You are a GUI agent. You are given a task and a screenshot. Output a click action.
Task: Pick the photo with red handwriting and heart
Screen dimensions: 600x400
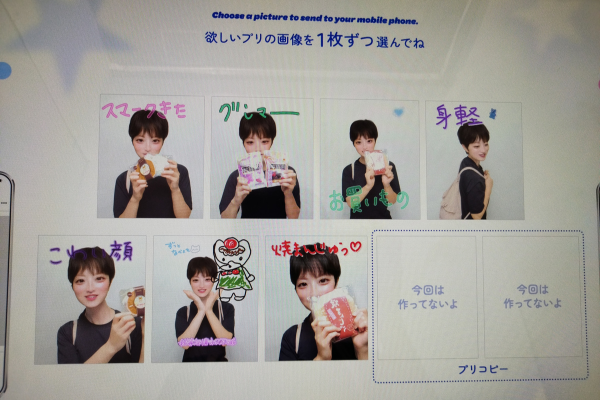tap(317, 300)
